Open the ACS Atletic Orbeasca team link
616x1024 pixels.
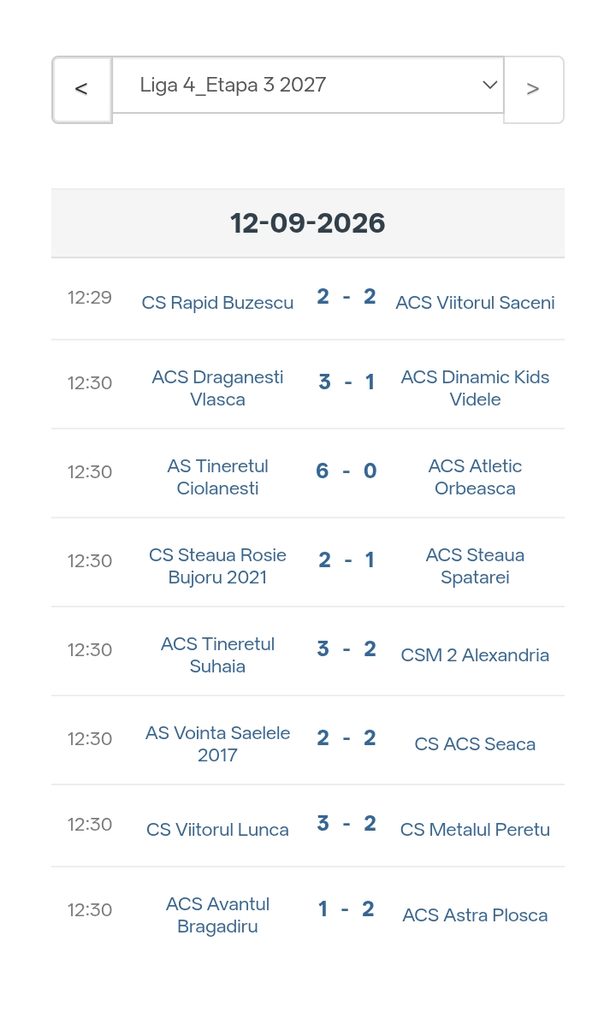(x=475, y=477)
